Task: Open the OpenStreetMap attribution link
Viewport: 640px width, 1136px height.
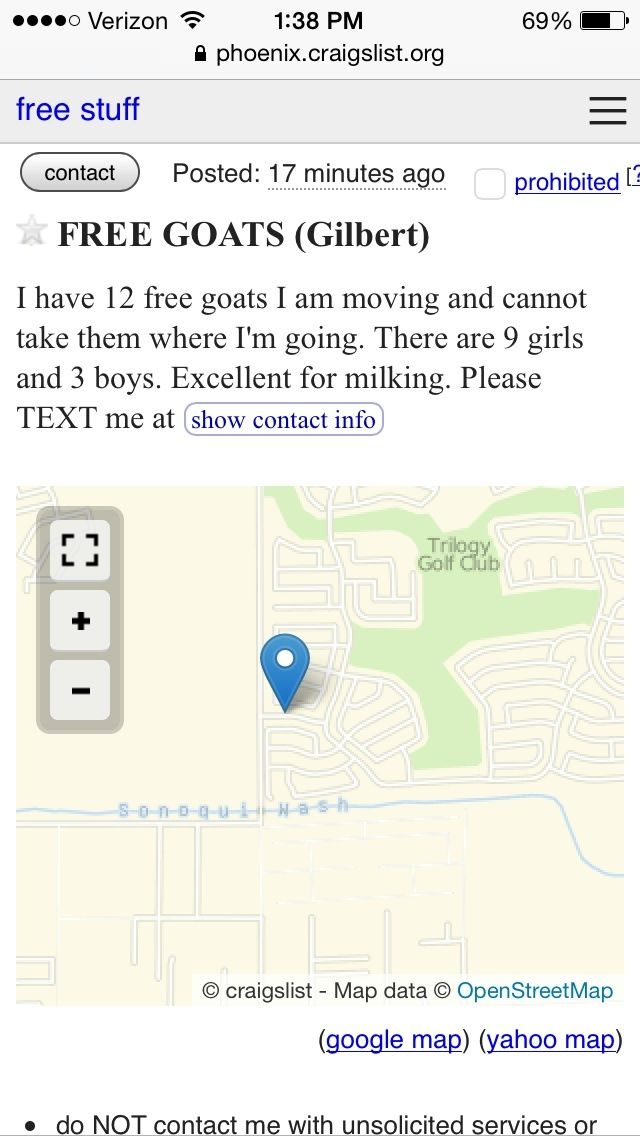Action: pos(534,990)
